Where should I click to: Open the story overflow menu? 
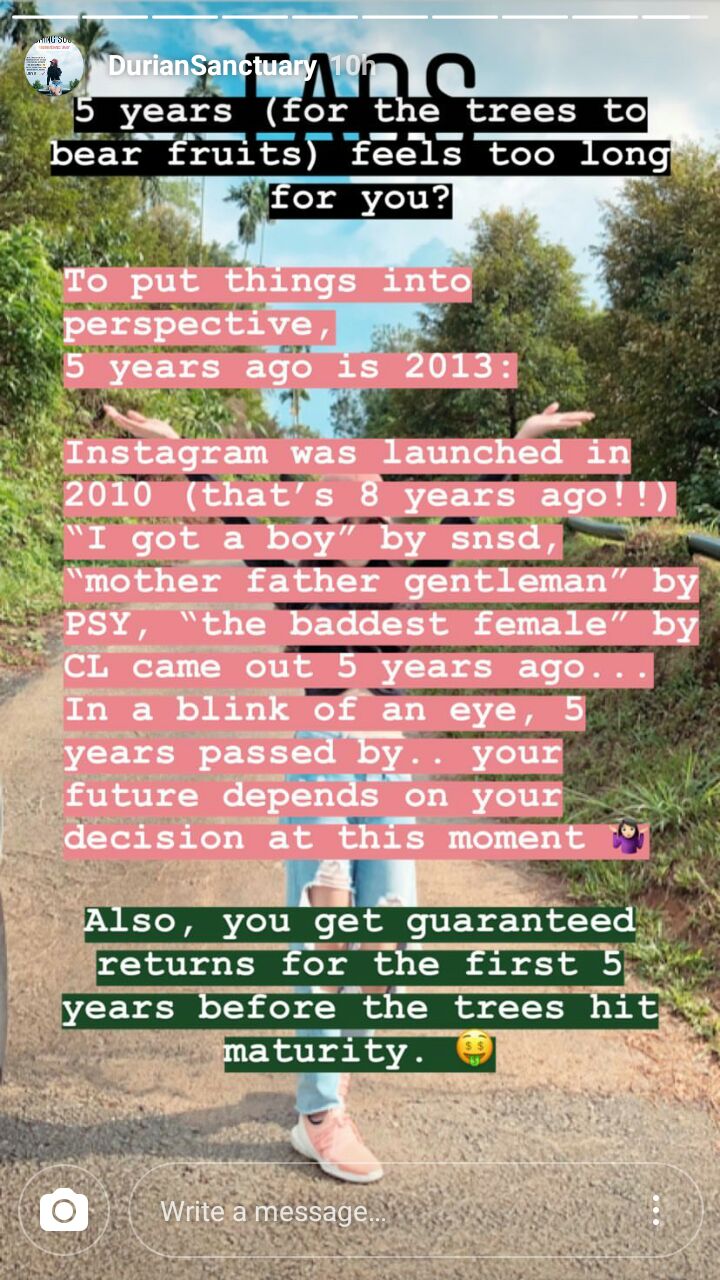pos(656,1211)
